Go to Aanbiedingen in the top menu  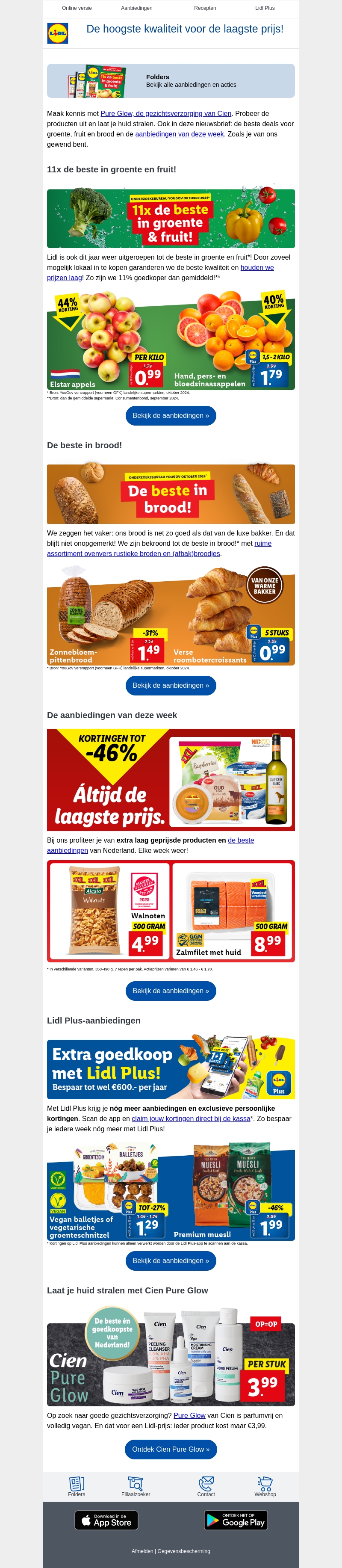[136, 9]
